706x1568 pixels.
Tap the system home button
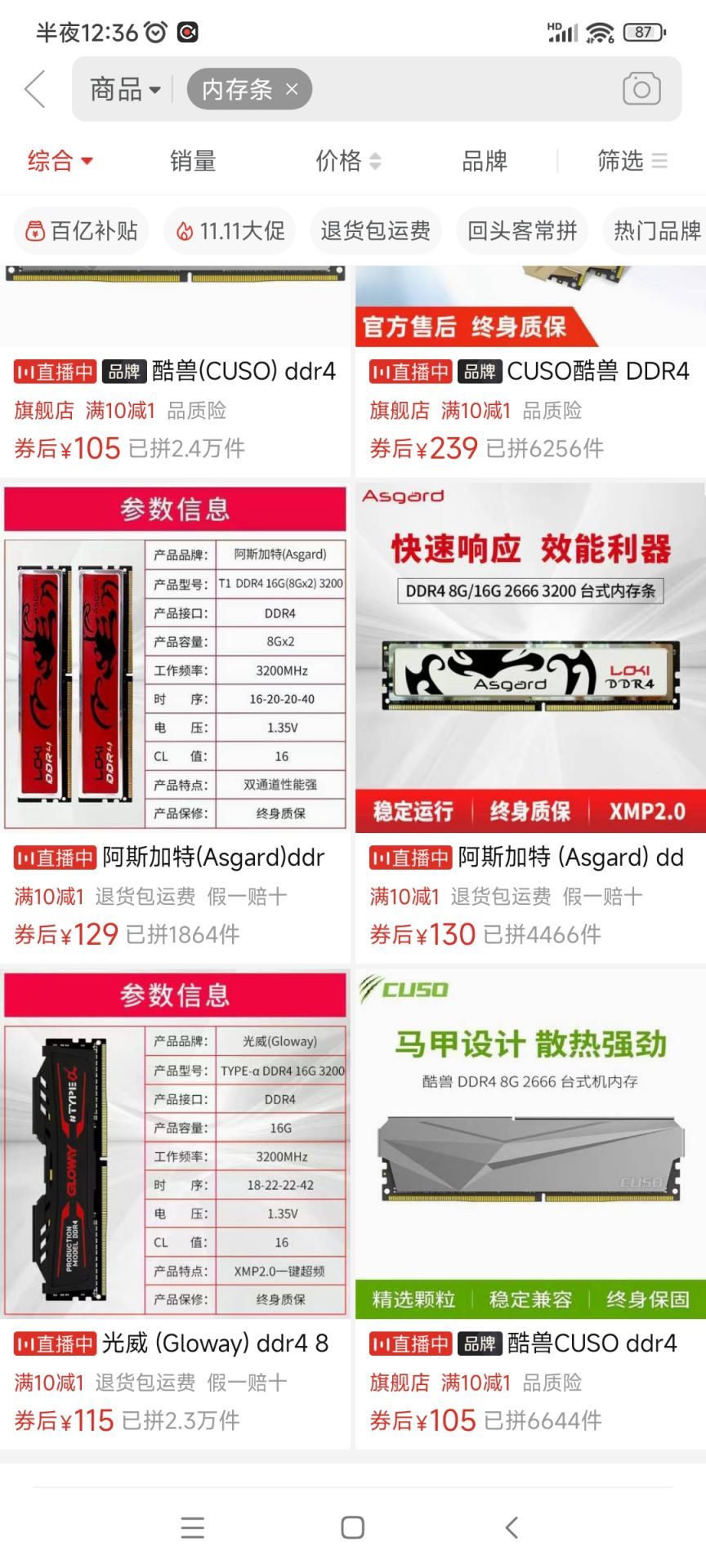click(x=353, y=1527)
